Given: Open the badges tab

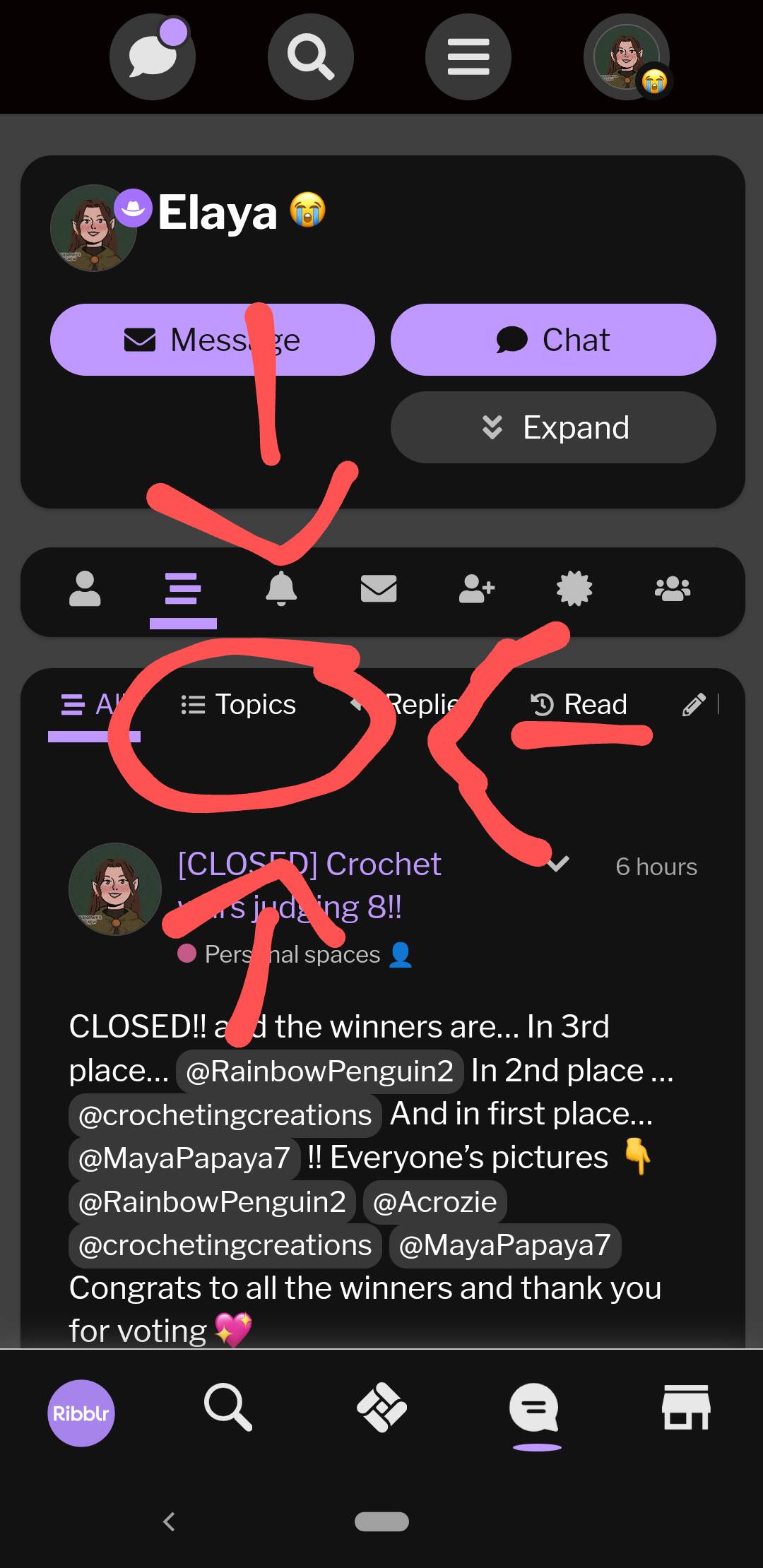Looking at the screenshot, I should (574, 588).
